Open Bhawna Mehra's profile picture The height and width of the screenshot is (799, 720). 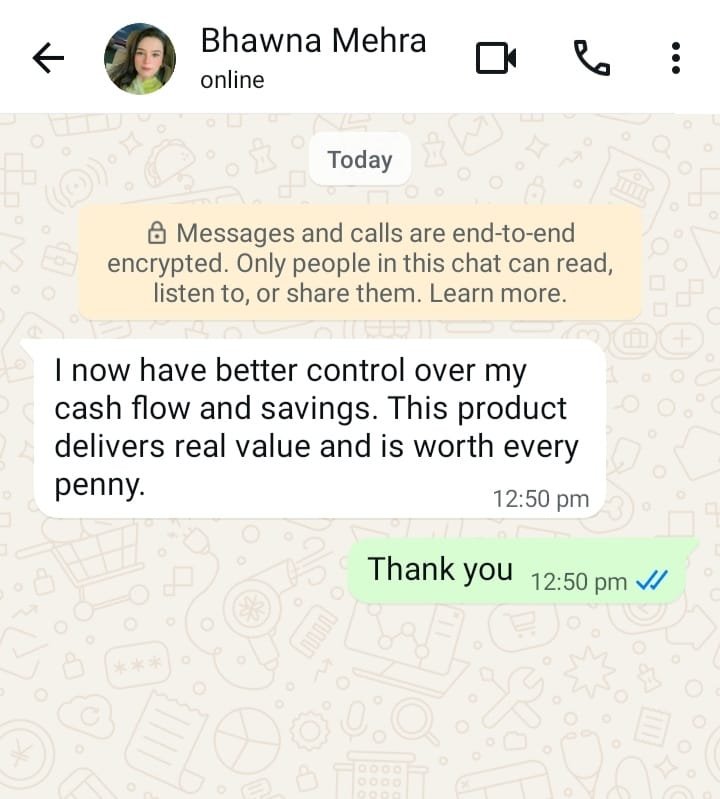[x=140, y=58]
